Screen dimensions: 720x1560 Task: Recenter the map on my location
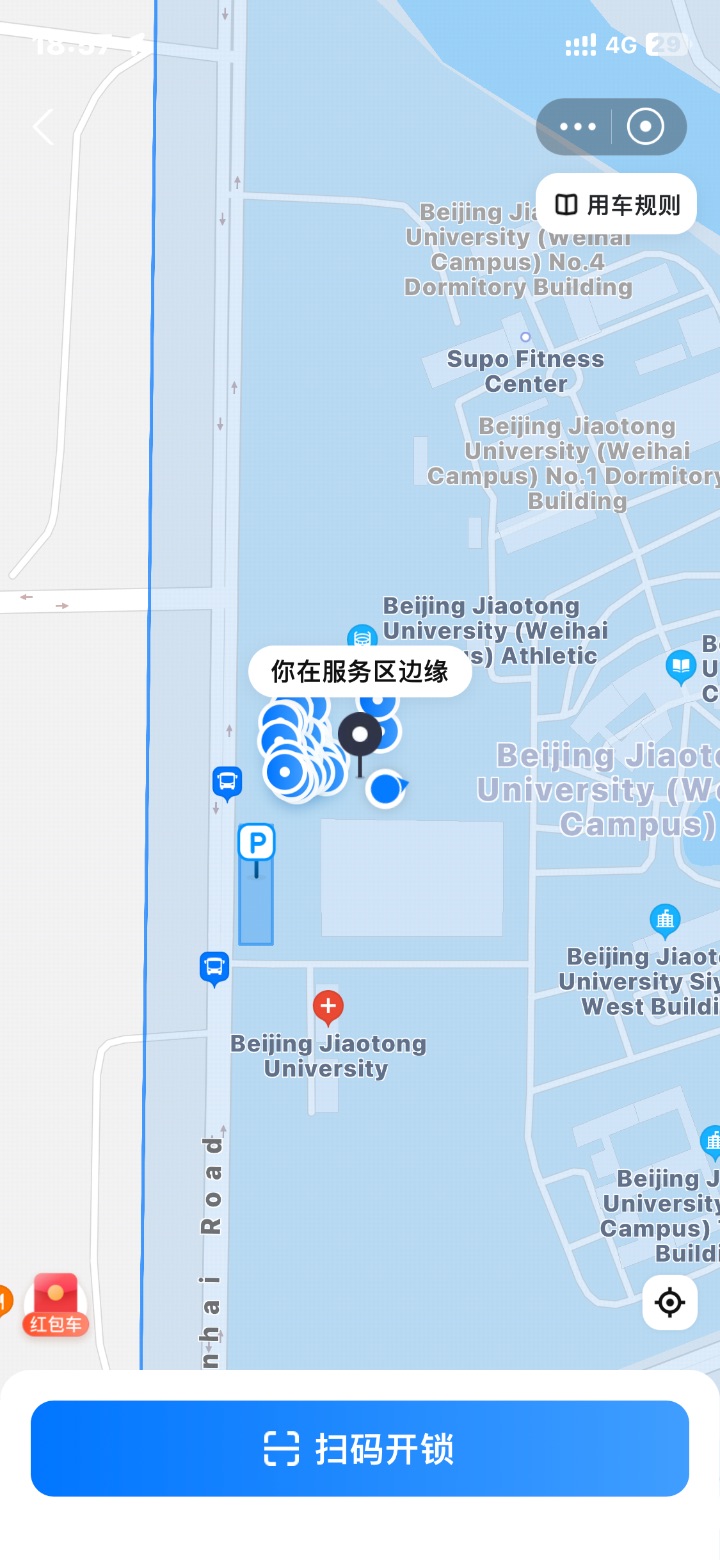[x=669, y=1302]
